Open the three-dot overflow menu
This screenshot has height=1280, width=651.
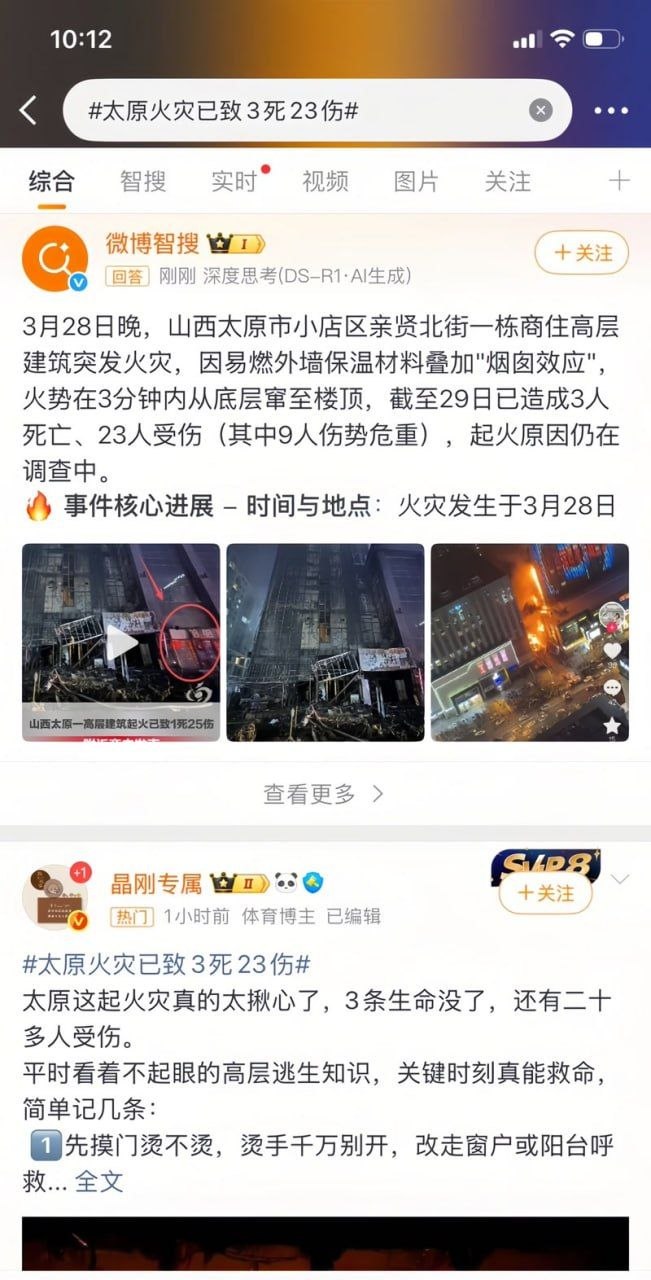(611, 111)
